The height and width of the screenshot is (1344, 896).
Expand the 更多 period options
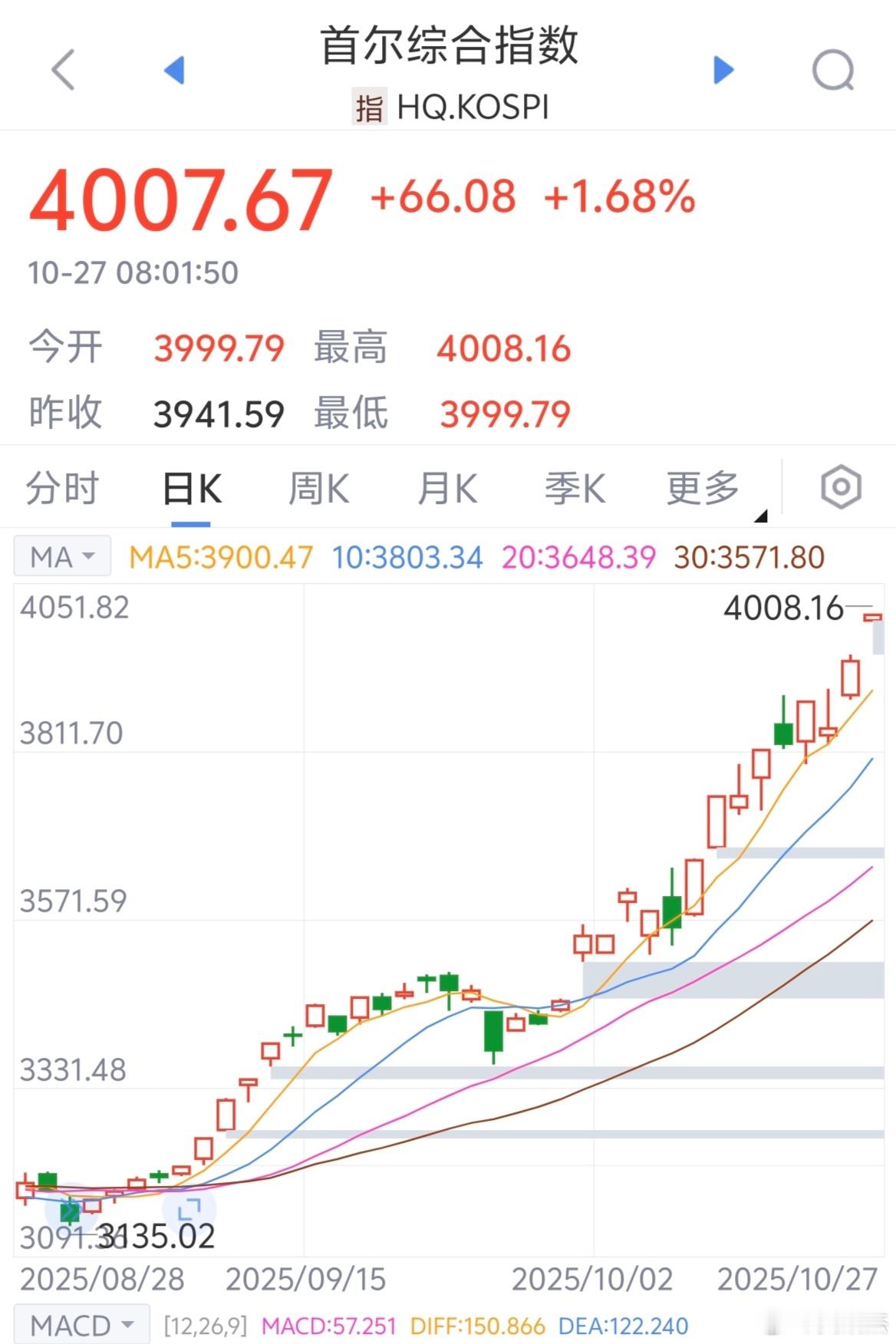pyautogui.click(x=703, y=489)
